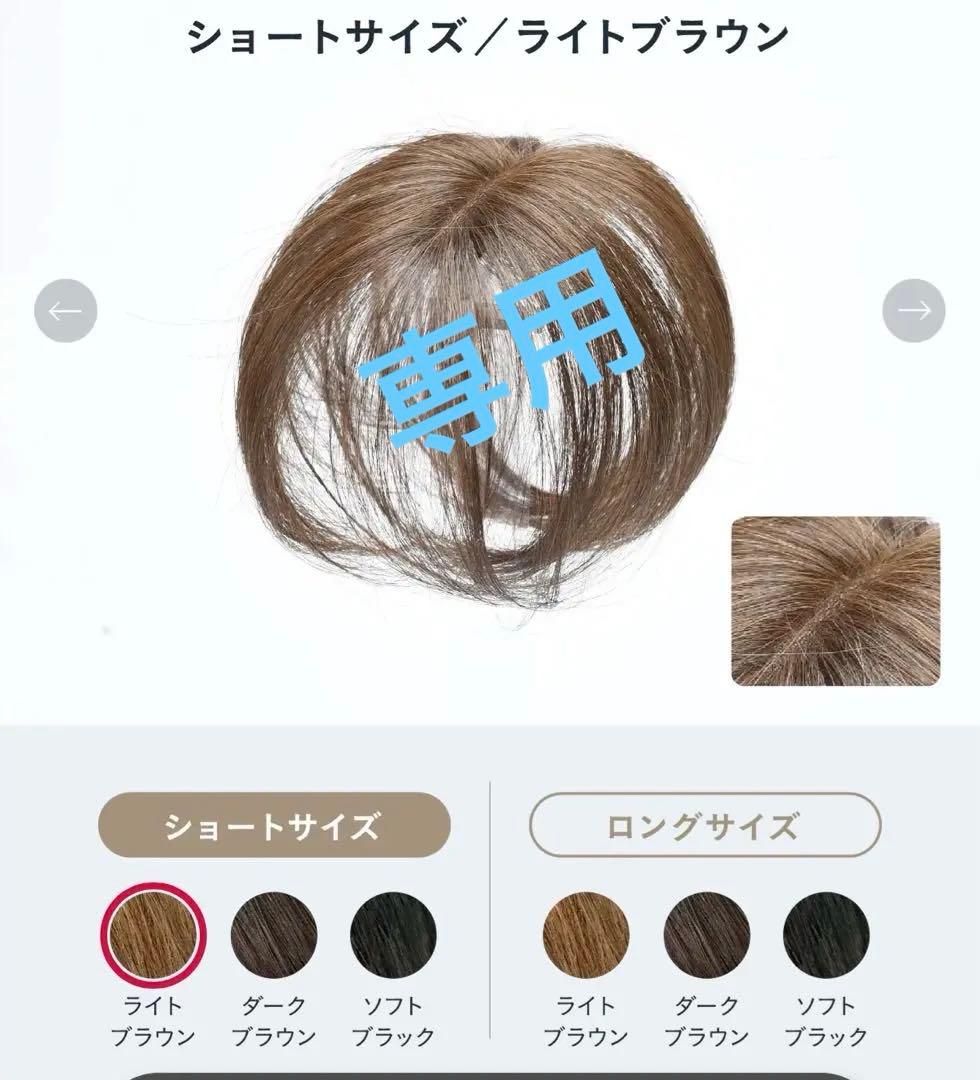Select ダークブラウン swatch under ショートサイズ

(x=274, y=937)
